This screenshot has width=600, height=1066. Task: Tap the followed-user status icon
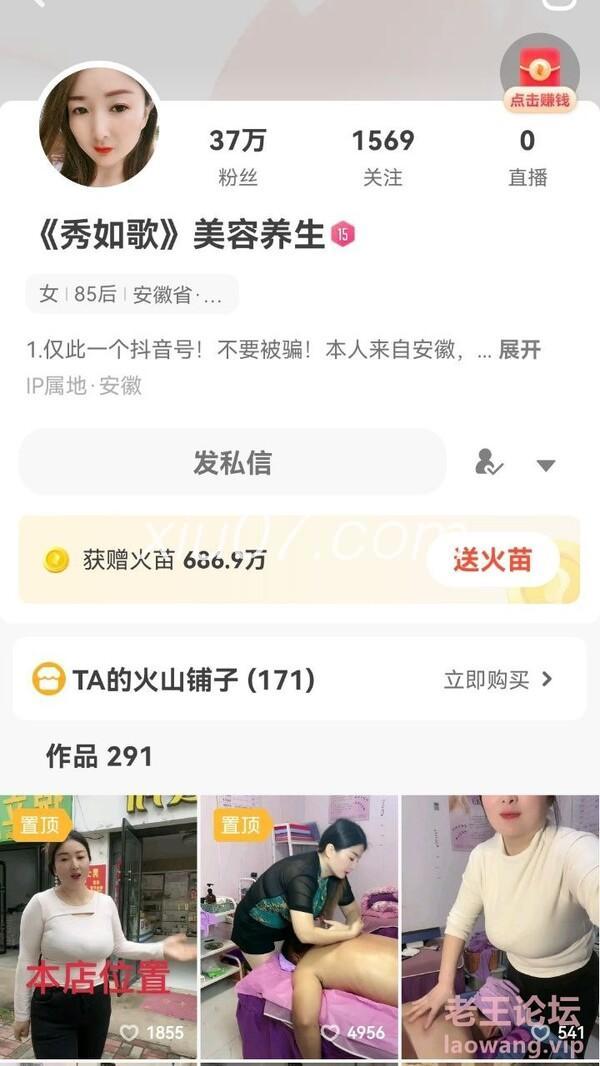489,463
